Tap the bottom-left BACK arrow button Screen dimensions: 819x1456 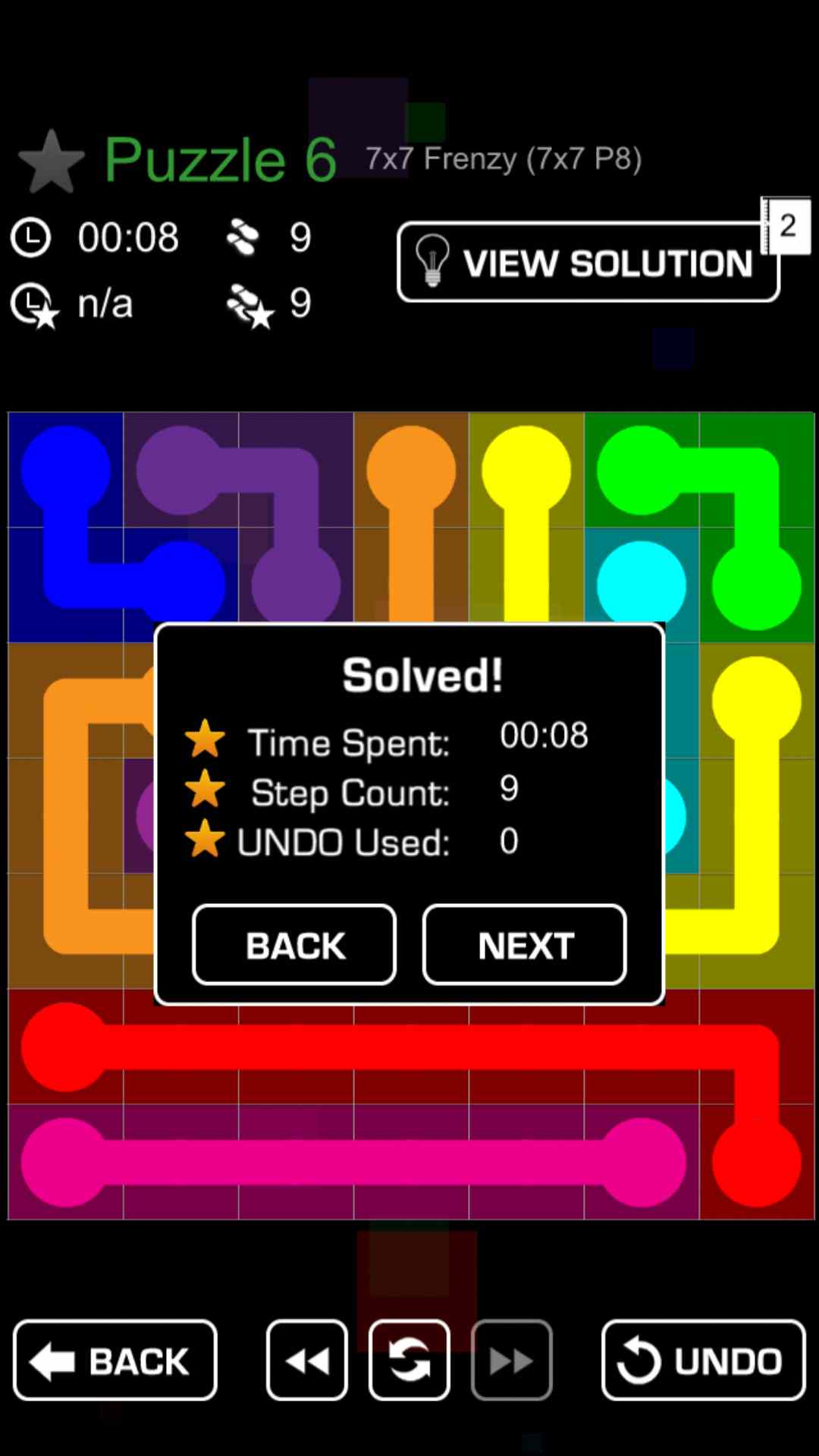[115, 1360]
